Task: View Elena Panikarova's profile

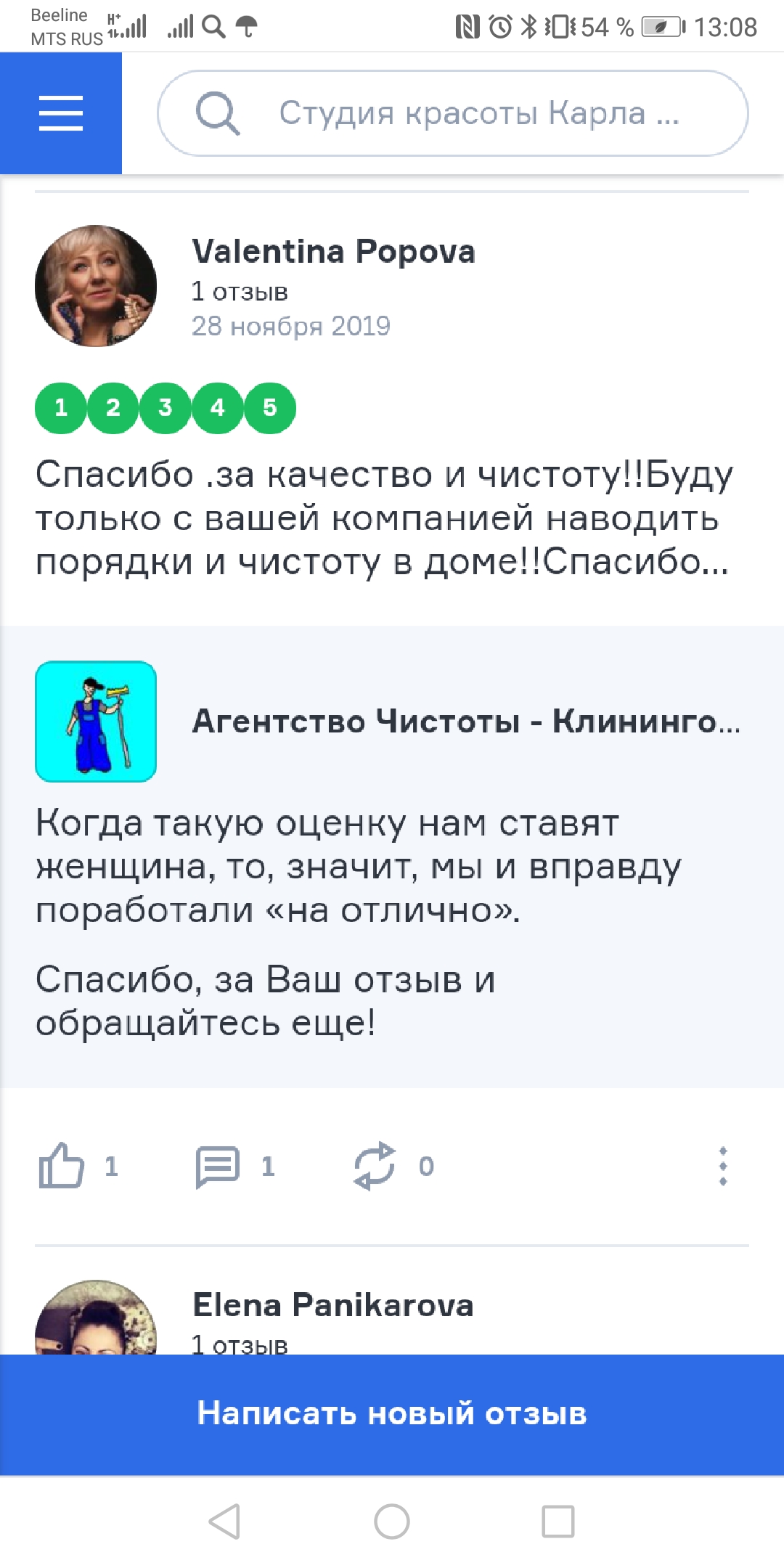Action: (332, 1305)
